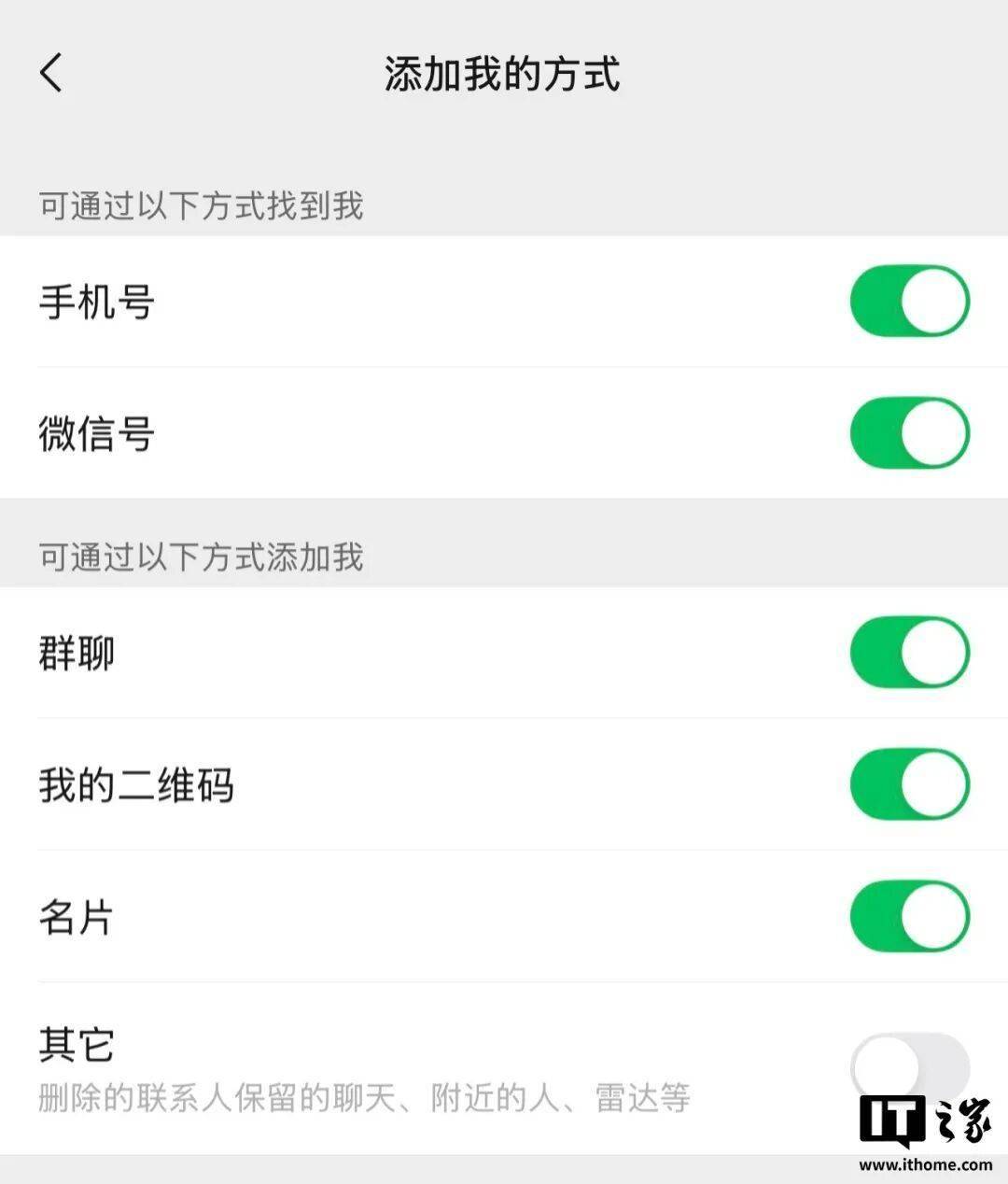Disable the 手机号 toggle

[908, 301]
